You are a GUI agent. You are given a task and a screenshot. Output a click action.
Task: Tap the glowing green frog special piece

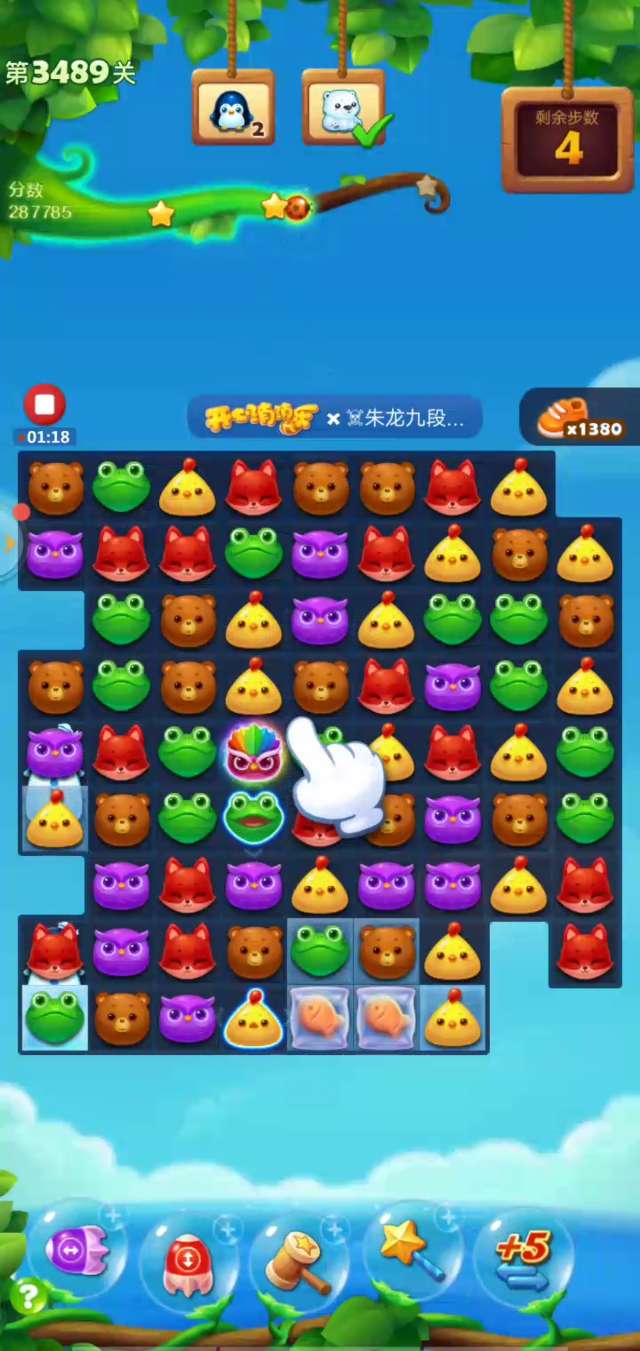pos(253,818)
